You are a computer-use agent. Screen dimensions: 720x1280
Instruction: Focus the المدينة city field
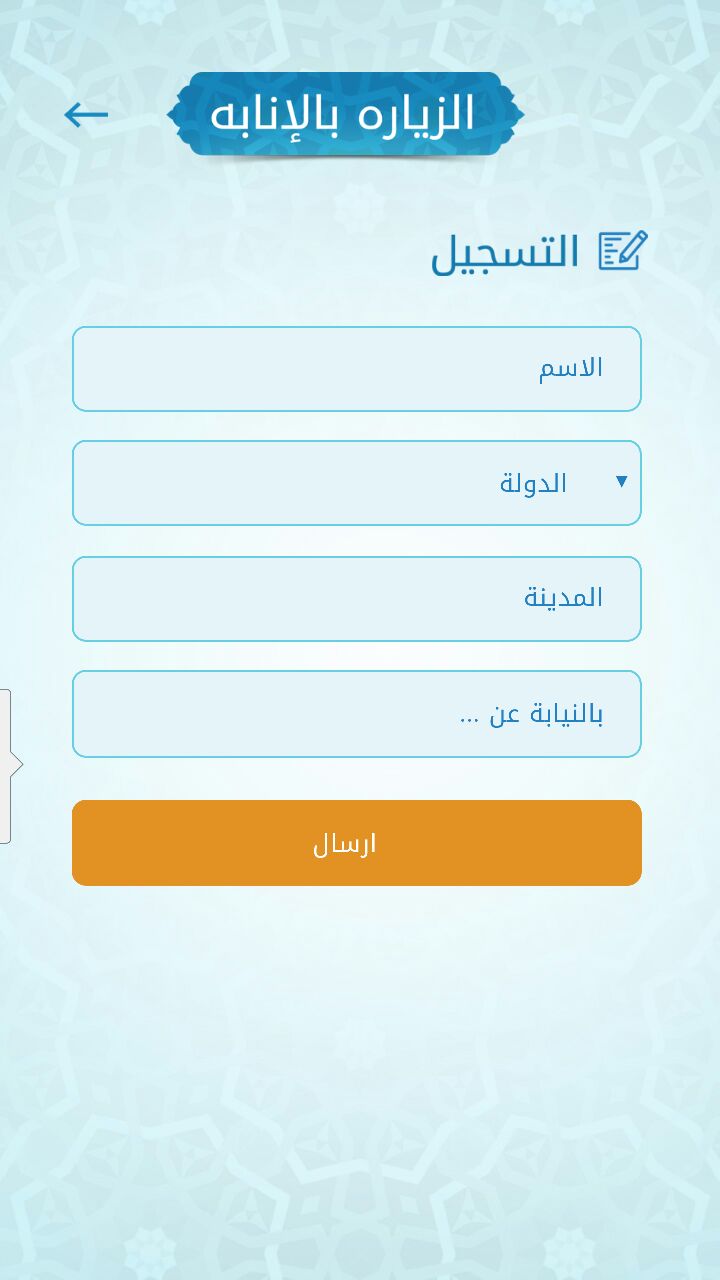click(x=356, y=598)
